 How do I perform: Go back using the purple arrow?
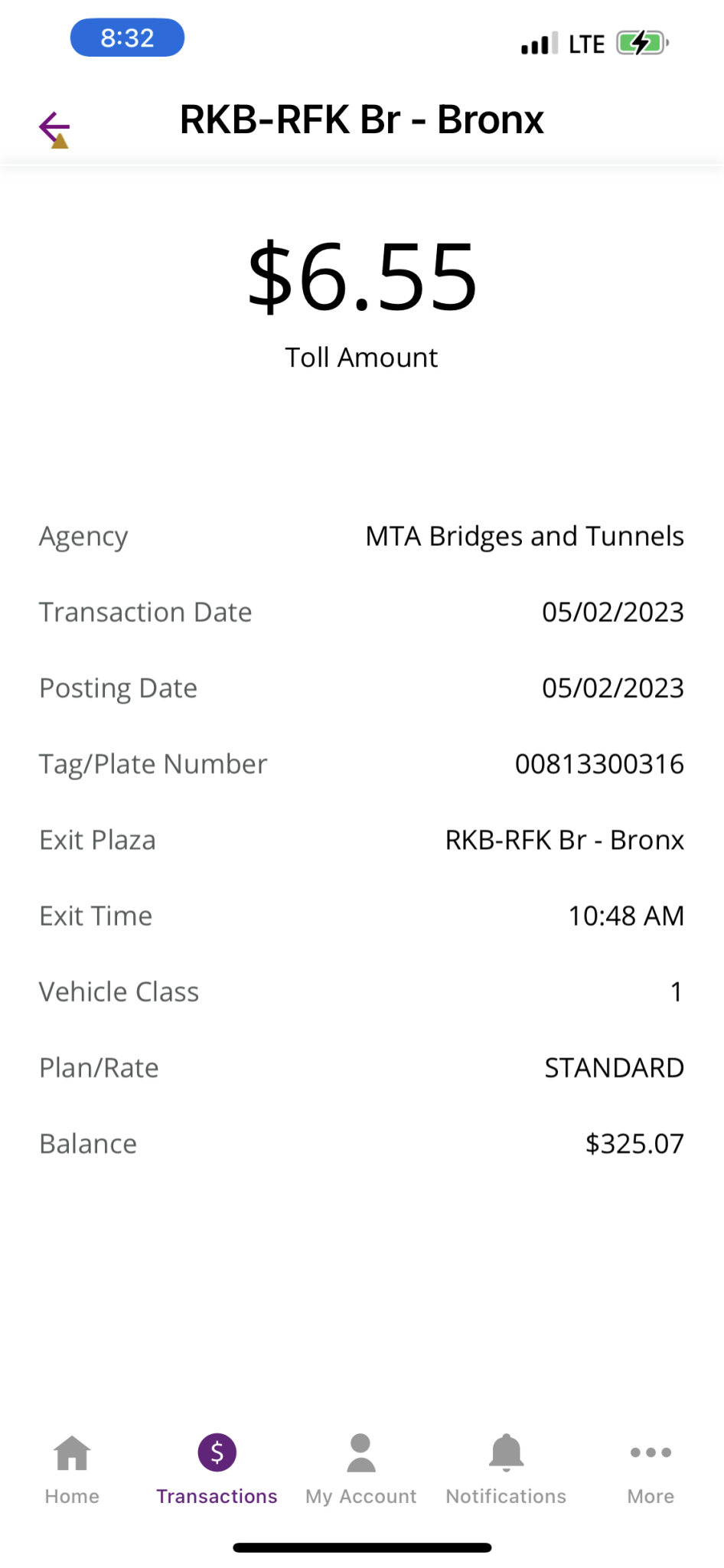click(54, 126)
